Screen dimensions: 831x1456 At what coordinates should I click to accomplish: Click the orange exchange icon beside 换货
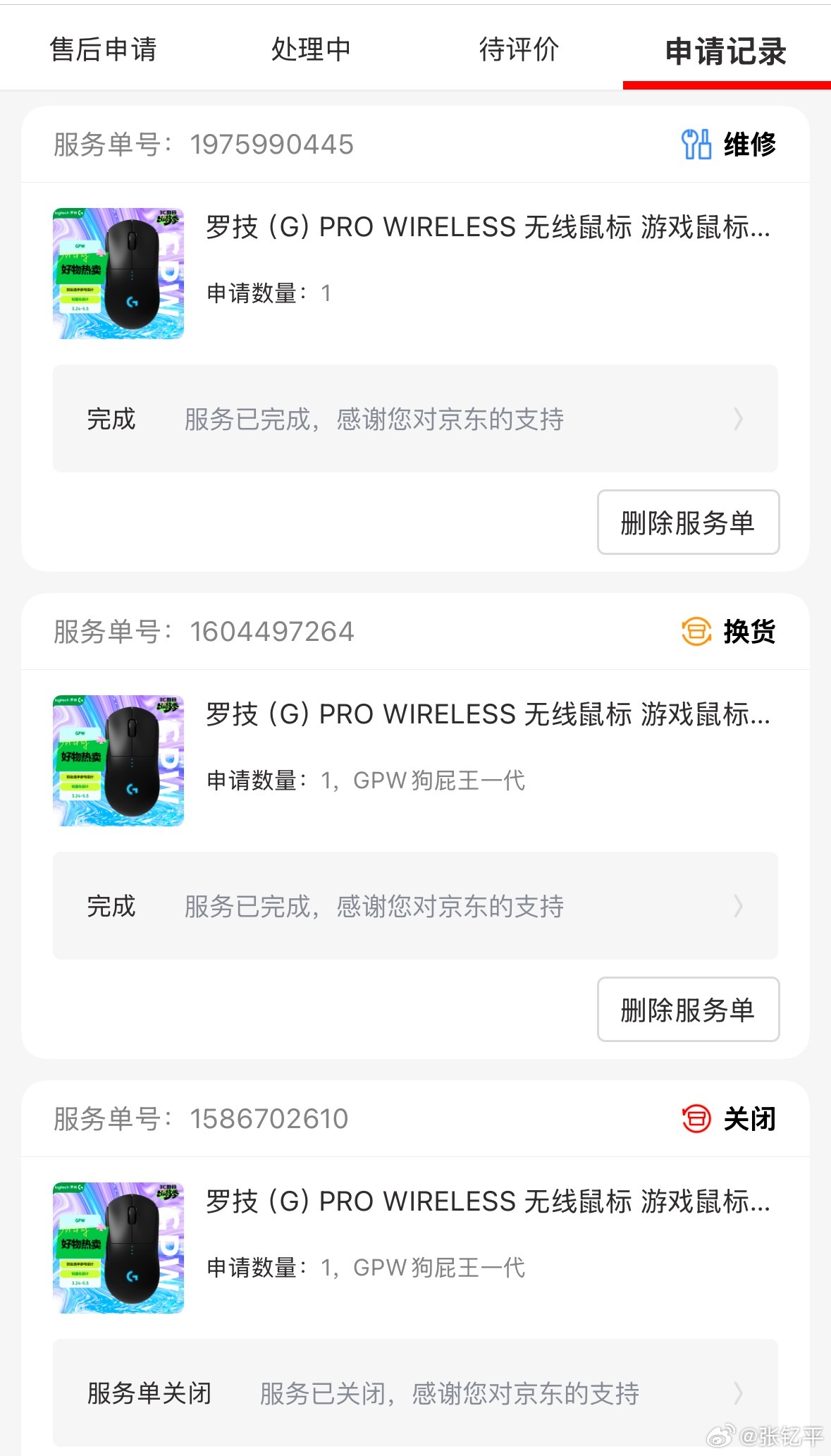point(696,632)
